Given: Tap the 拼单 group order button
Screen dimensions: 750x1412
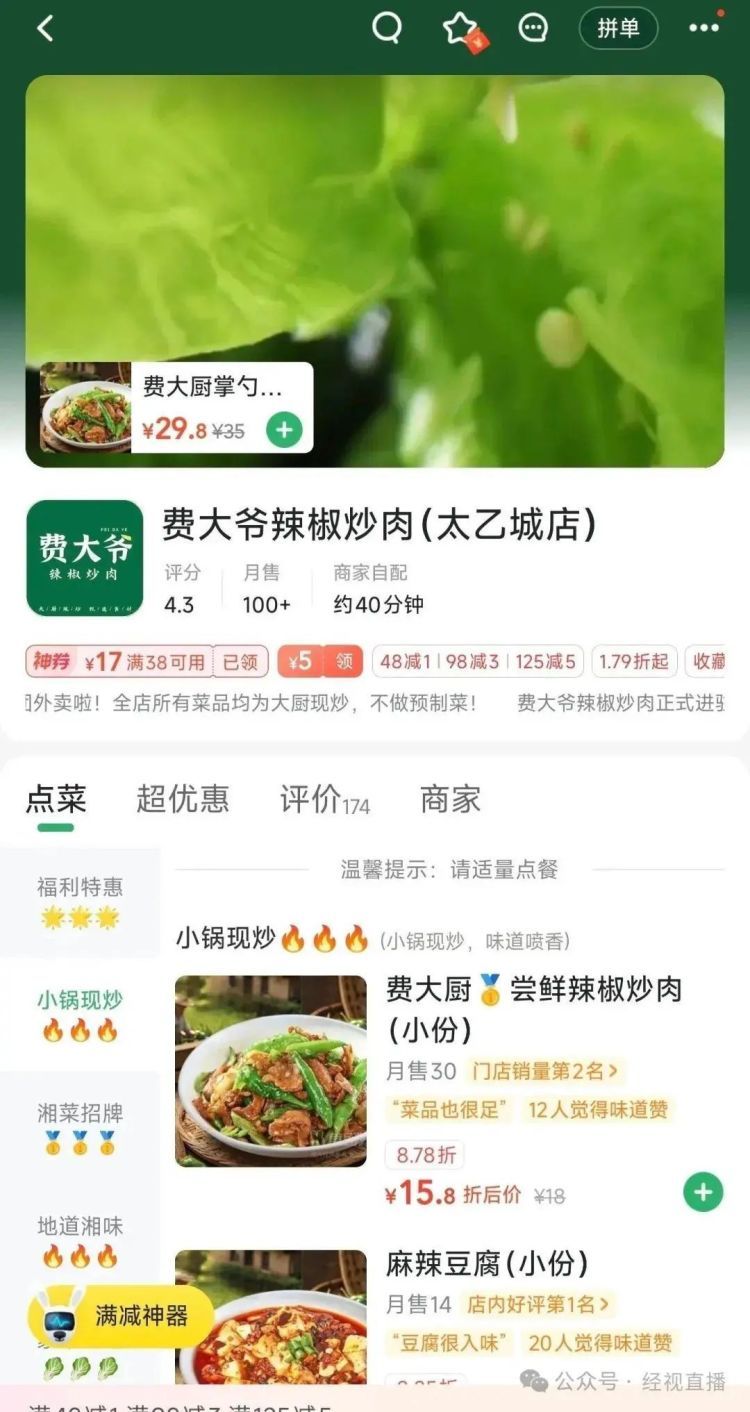Looking at the screenshot, I should click(618, 28).
